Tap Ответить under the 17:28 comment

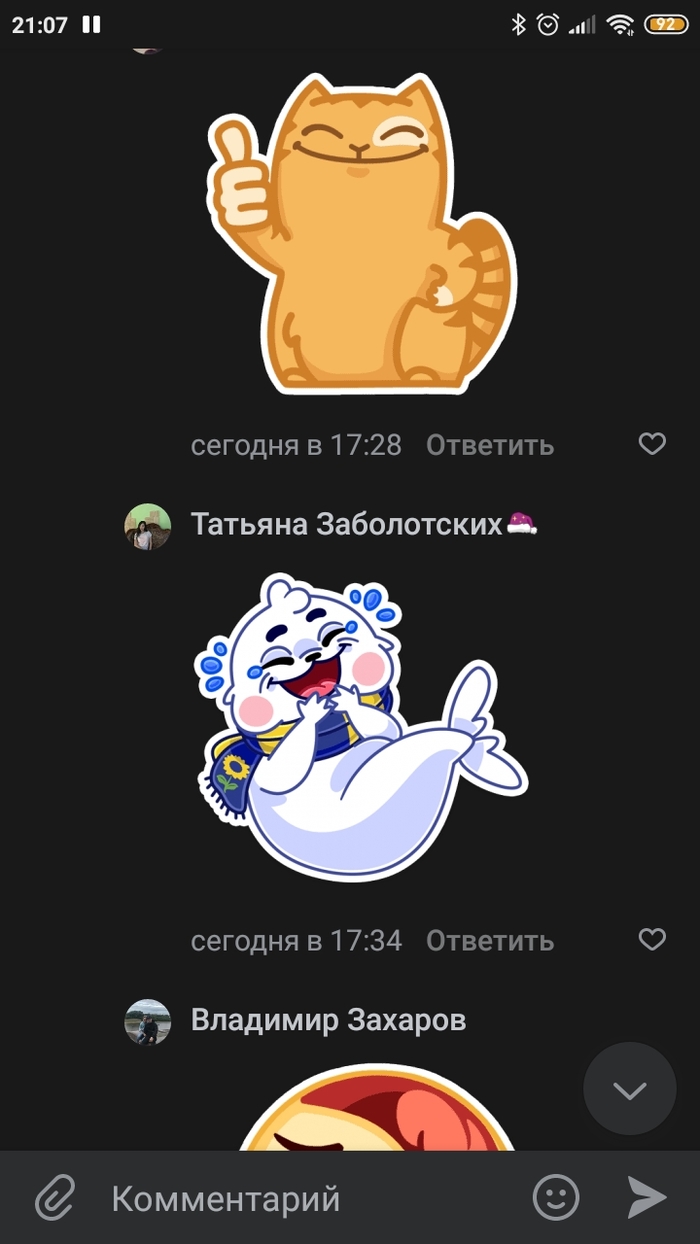click(x=489, y=445)
